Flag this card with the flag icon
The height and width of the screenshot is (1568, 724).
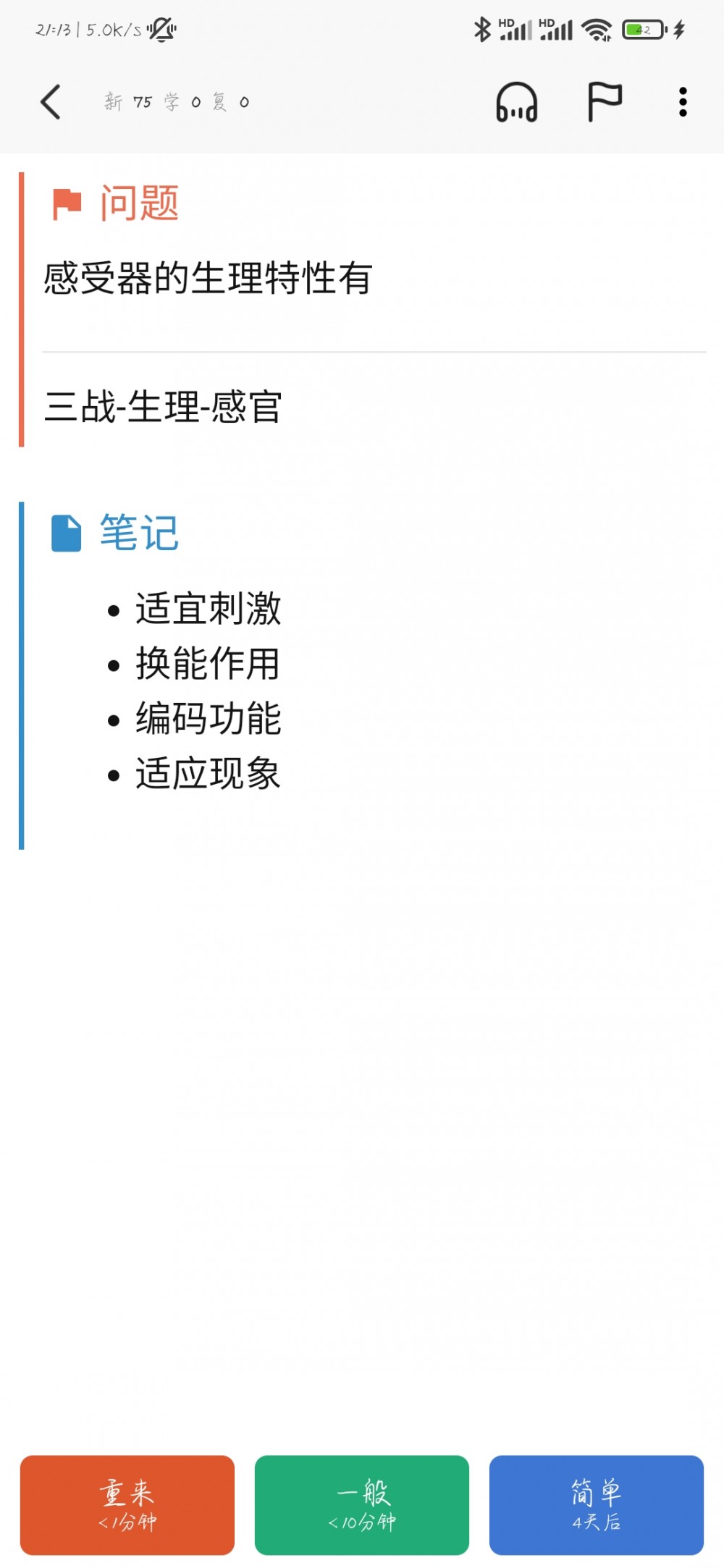coord(604,101)
